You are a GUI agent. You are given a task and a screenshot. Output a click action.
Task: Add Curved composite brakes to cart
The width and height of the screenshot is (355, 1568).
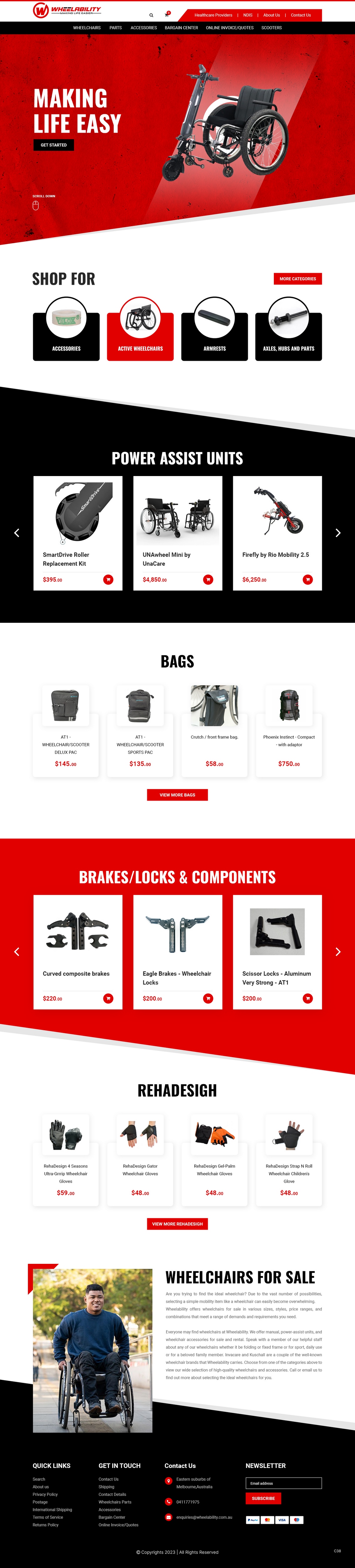108,998
